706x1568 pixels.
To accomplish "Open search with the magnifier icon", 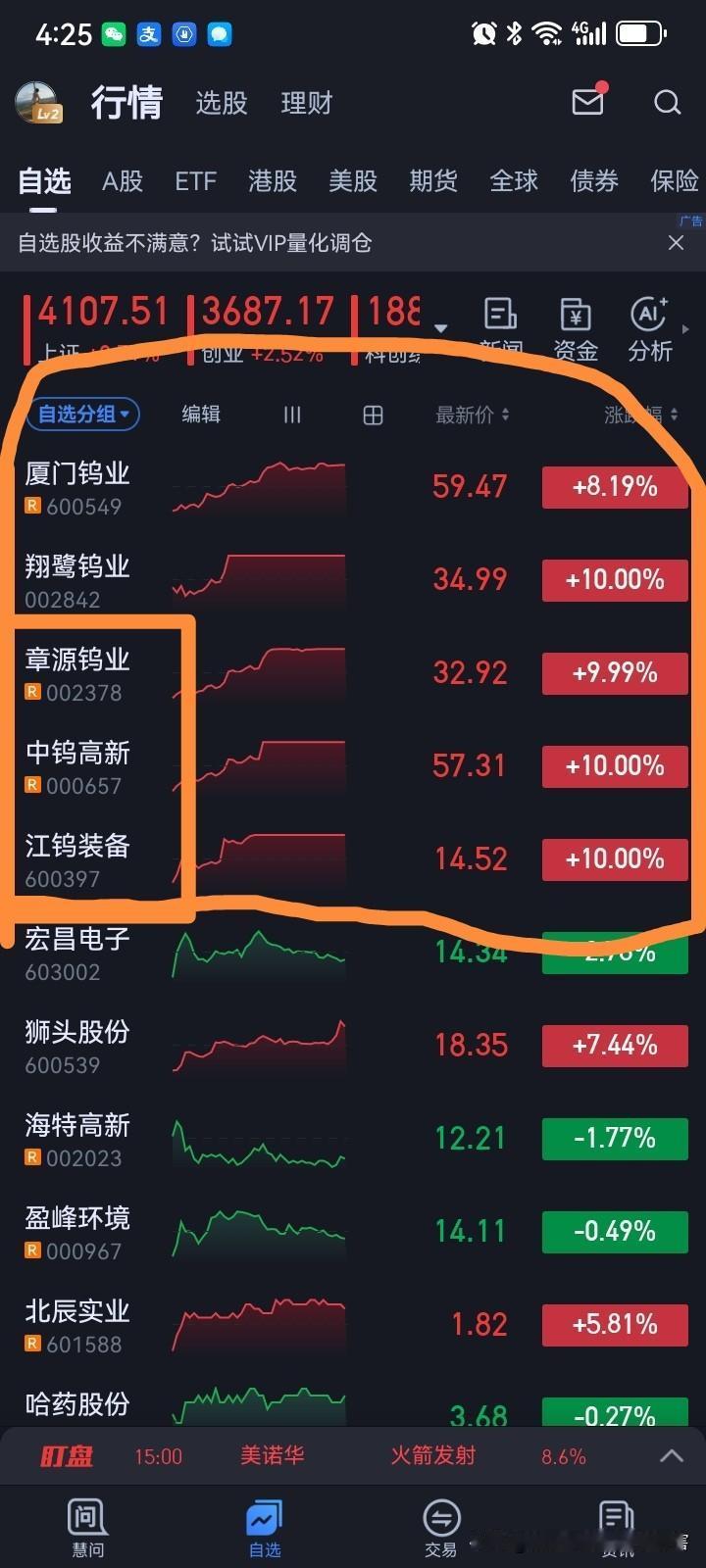I will pos(667,103).
